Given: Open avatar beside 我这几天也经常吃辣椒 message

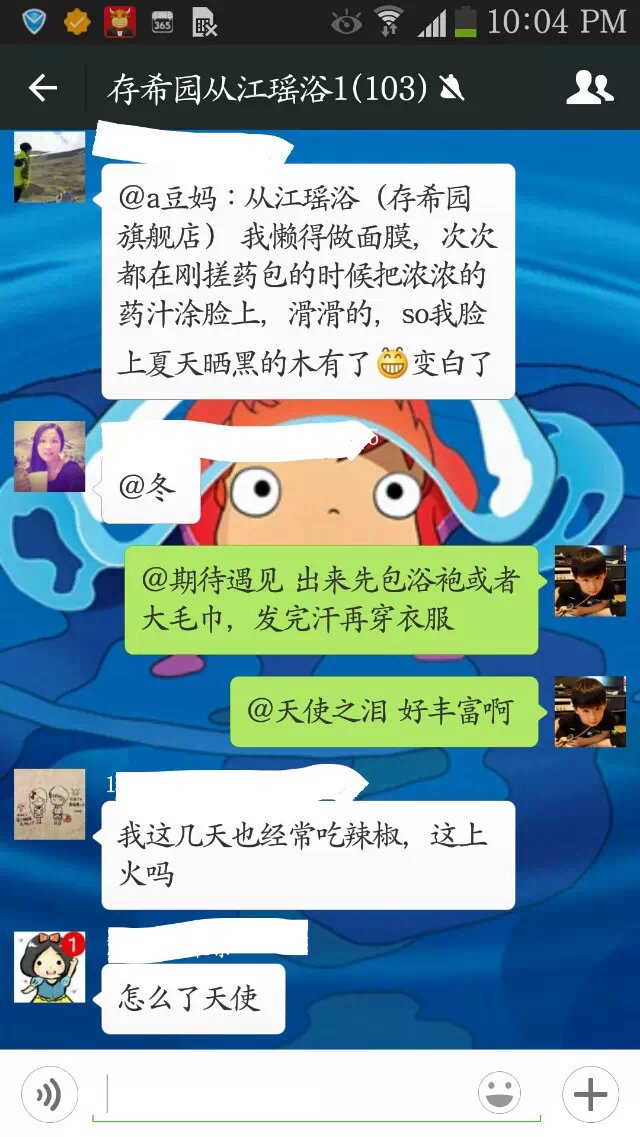Looking at the screenshot, I should 49,804.
